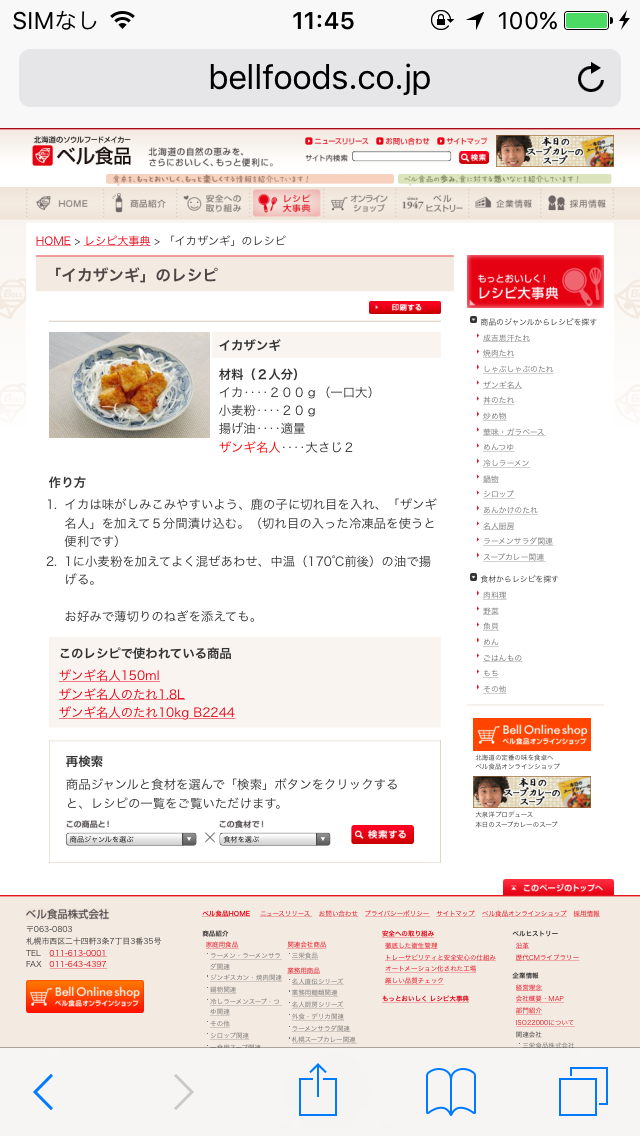Show open Safari tabs
The image size is (640, 1136).
click(x=583, y=1091)
